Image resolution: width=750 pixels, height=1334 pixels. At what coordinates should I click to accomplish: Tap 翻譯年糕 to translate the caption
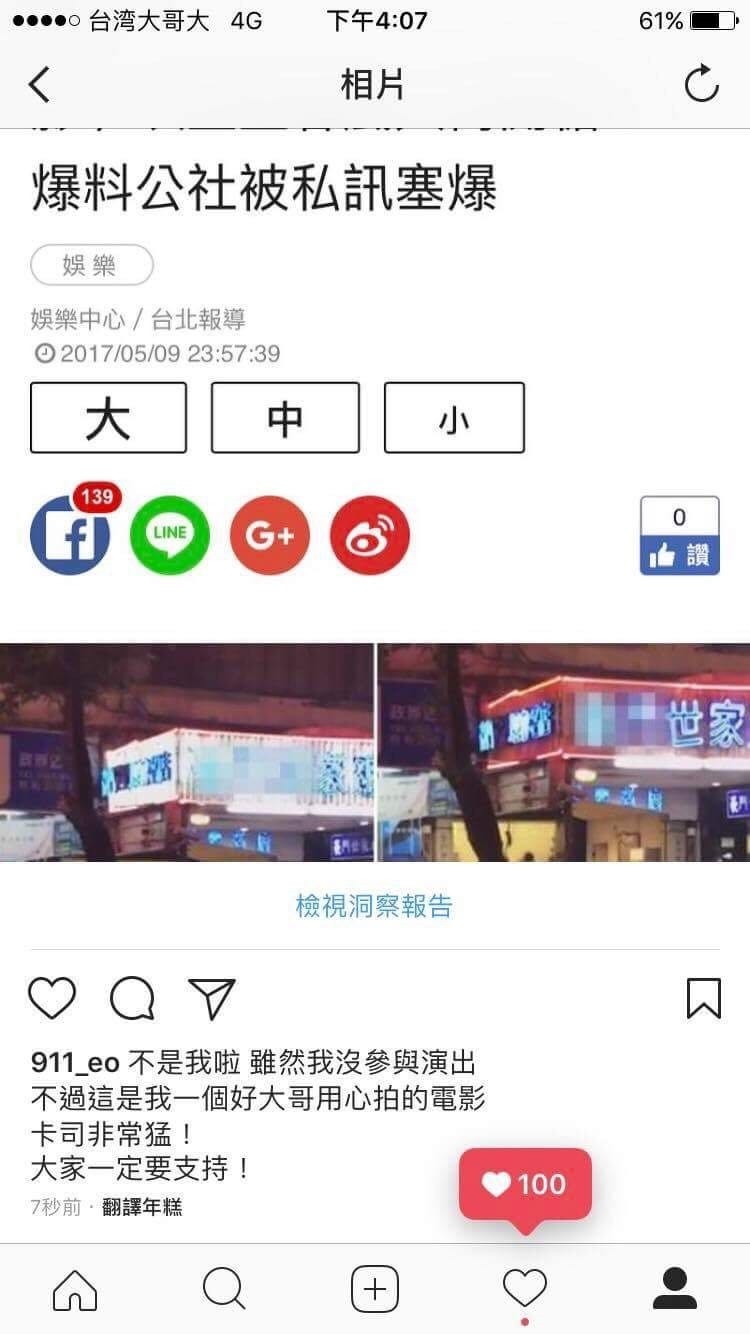(x=142, y=1207)
